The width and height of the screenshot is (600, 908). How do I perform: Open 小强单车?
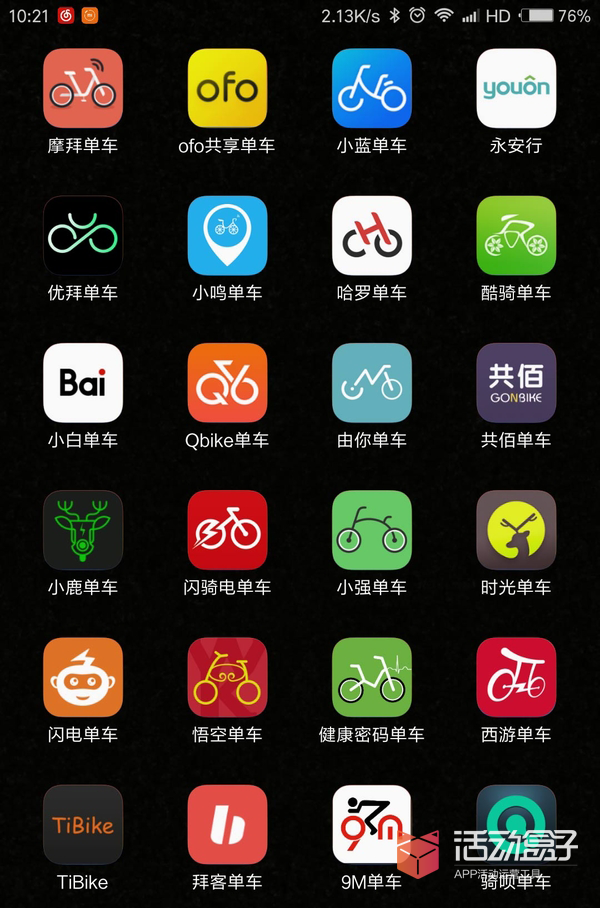pos(372,530)
